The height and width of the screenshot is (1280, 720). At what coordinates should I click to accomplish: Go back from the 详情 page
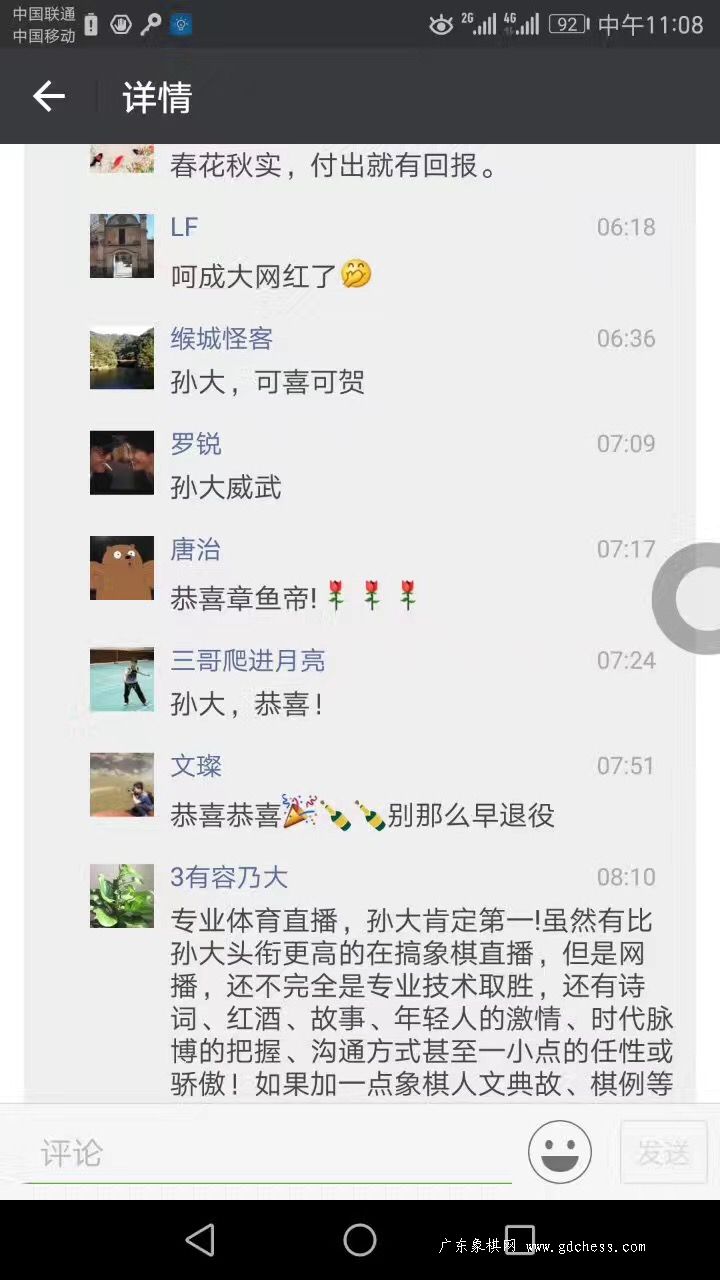(x=48, y=97)
